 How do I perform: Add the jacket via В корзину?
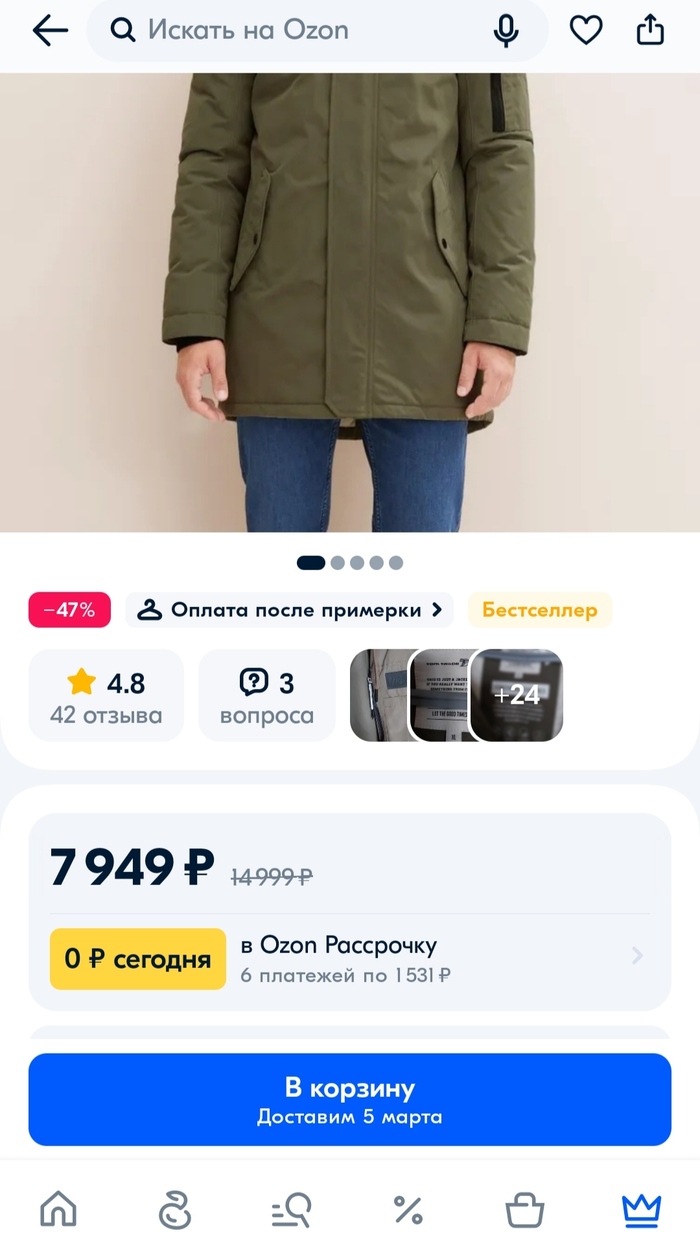coord(350,1099)
